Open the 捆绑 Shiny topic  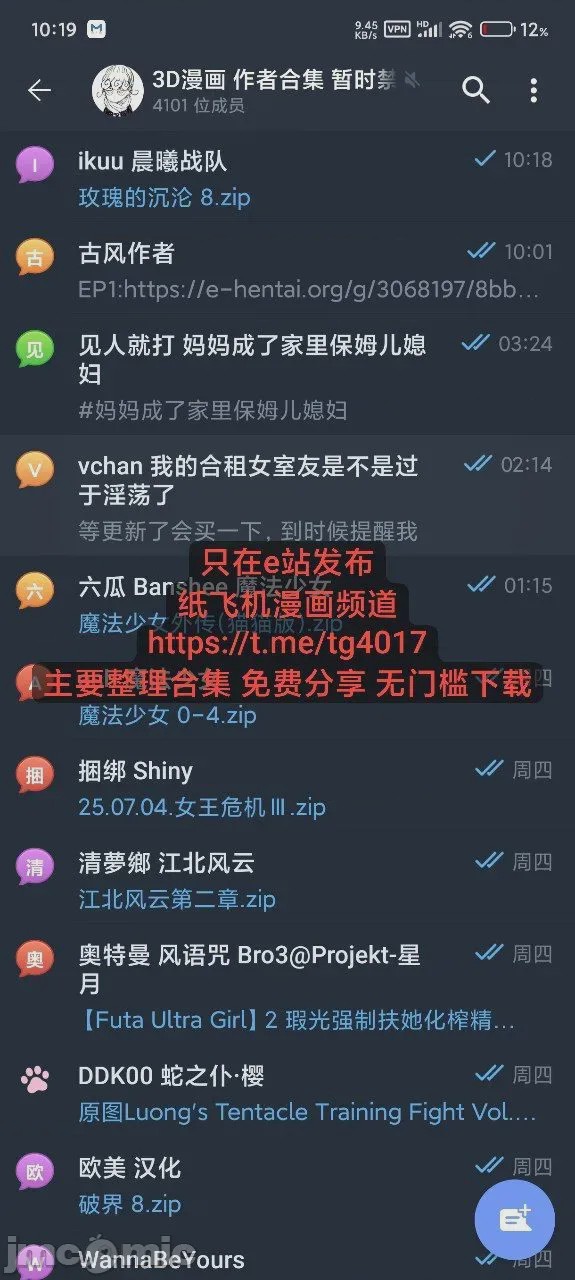pyautogui.click(x=288, y=788)
